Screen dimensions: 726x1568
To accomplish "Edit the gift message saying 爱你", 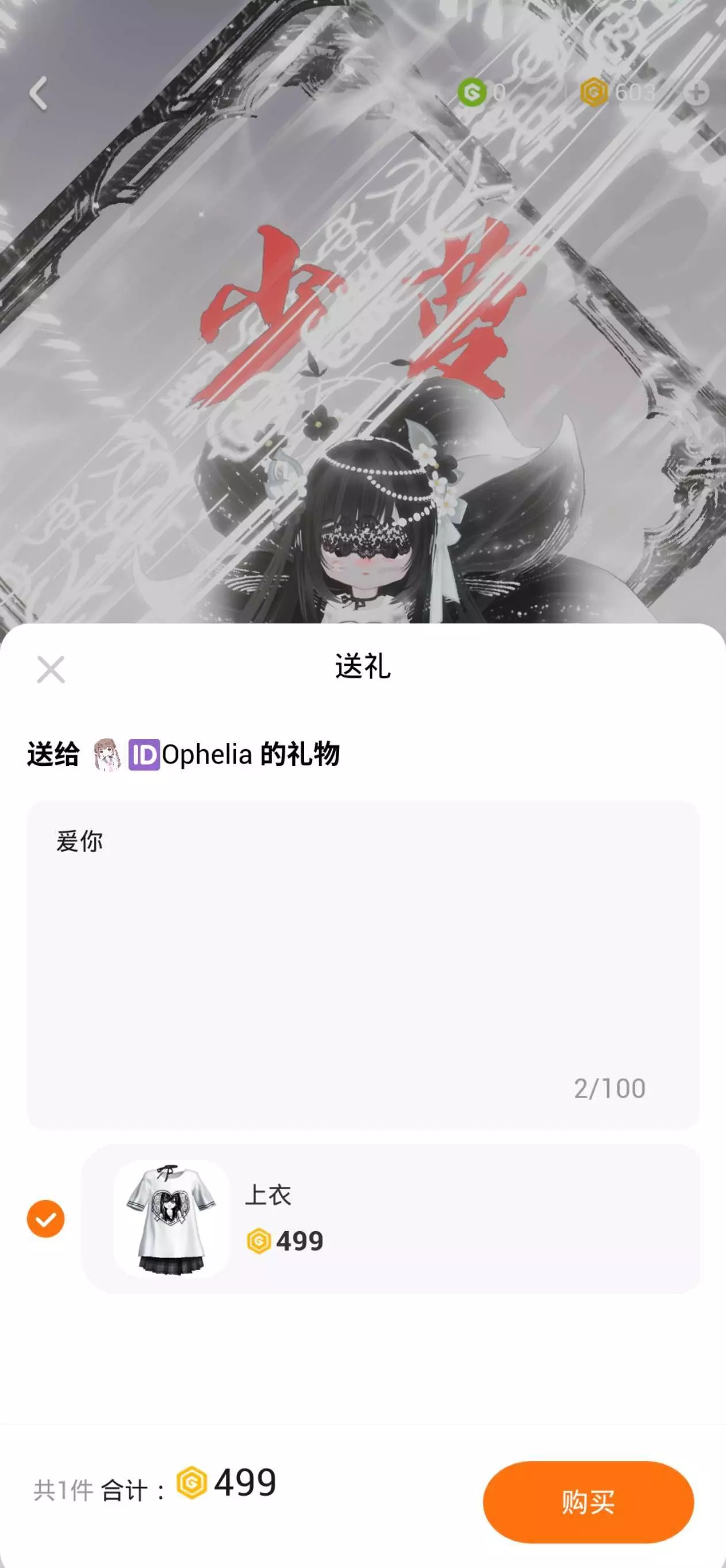I will point(363,965).
